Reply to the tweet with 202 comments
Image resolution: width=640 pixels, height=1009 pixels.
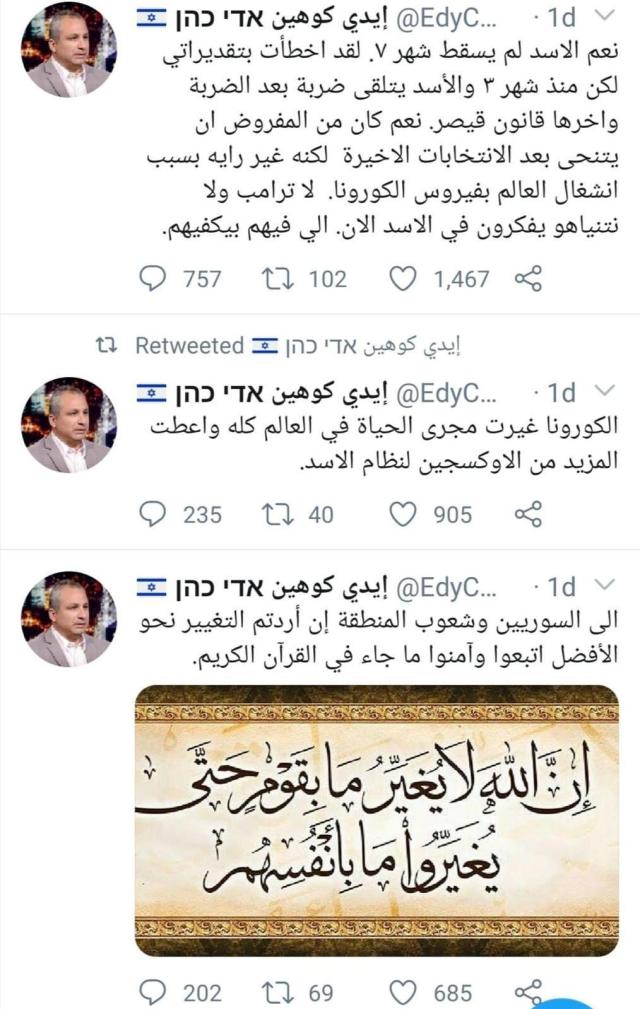point(152,992)
